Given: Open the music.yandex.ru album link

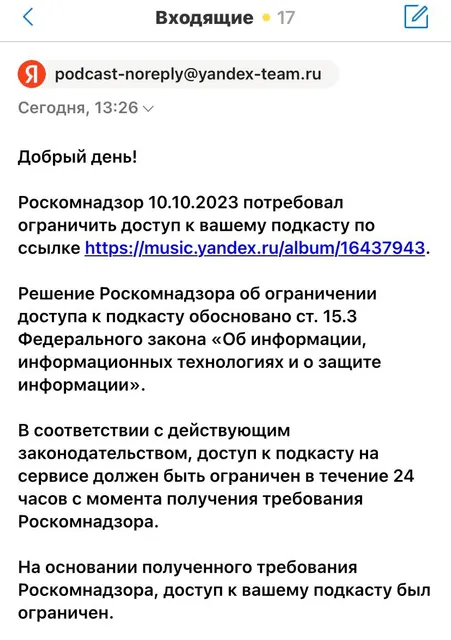Looking at the screenshot, I should tap(255, 248).
